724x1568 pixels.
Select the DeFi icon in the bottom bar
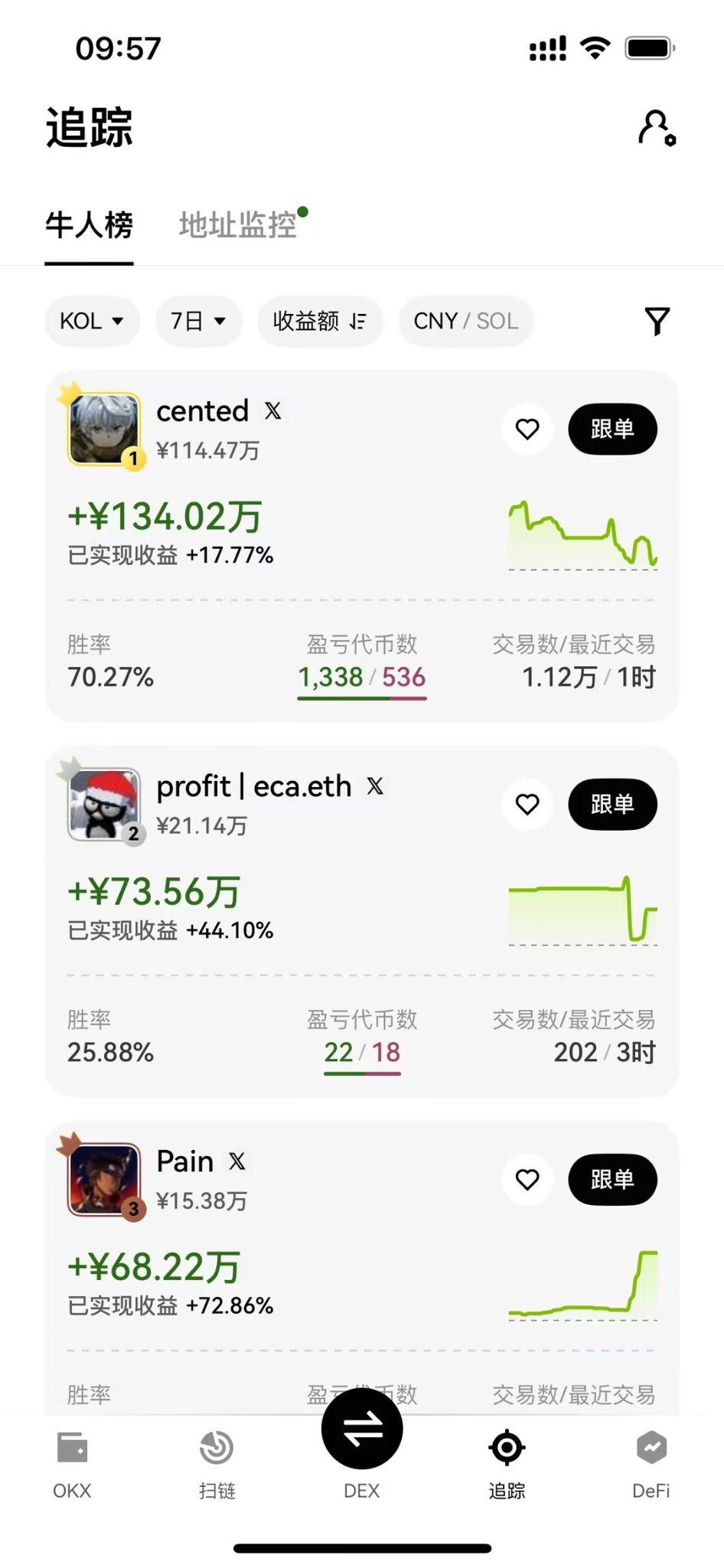(651, 1447)
